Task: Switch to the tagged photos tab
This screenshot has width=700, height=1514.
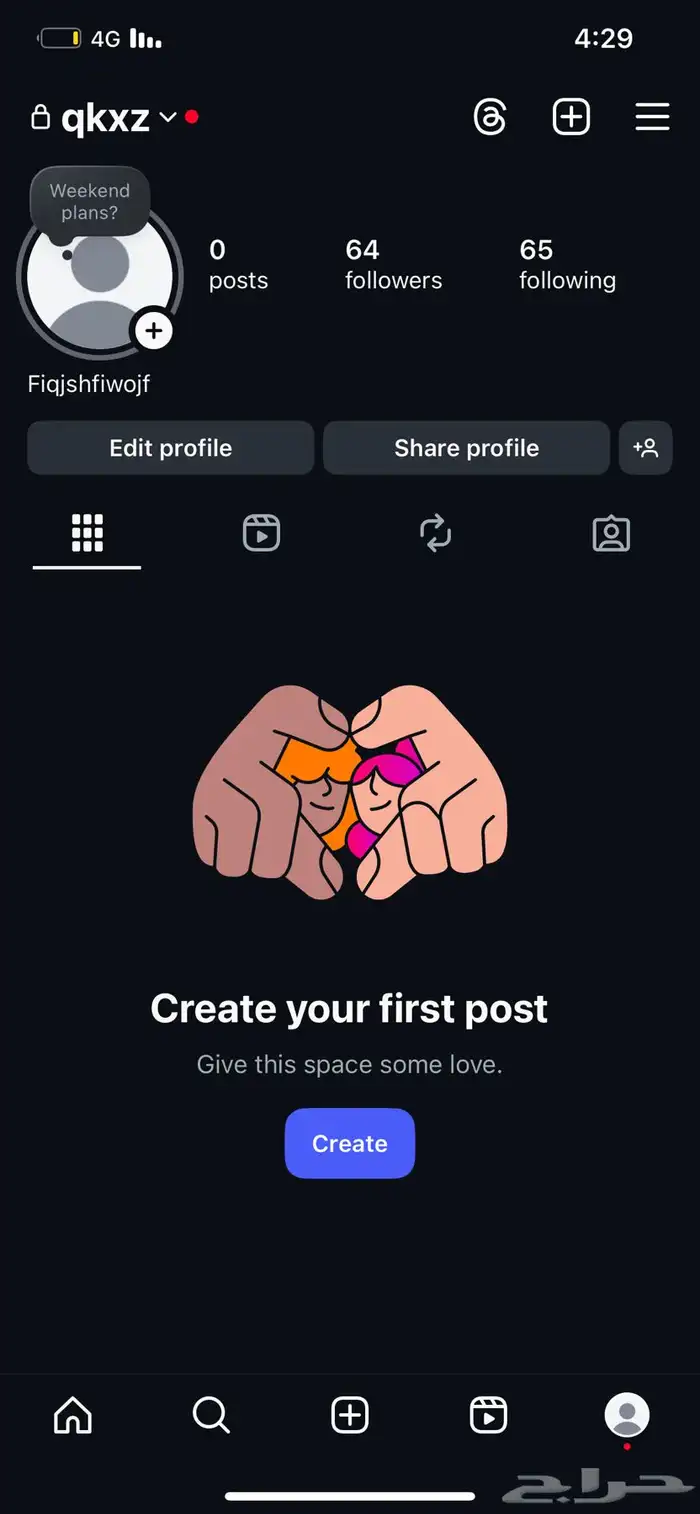Action: coord(611,534)
